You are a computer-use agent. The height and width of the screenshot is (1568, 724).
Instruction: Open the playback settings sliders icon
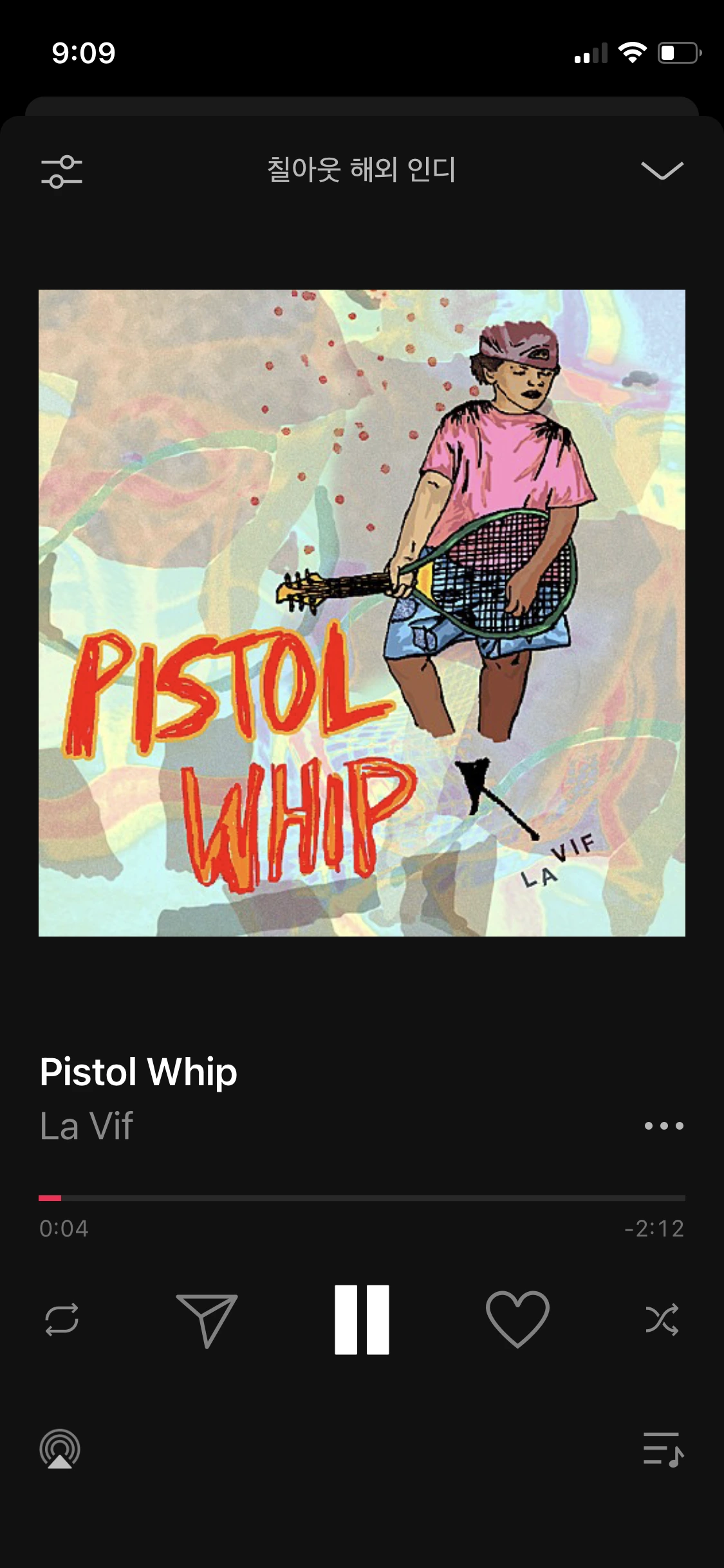pos(62,171)
